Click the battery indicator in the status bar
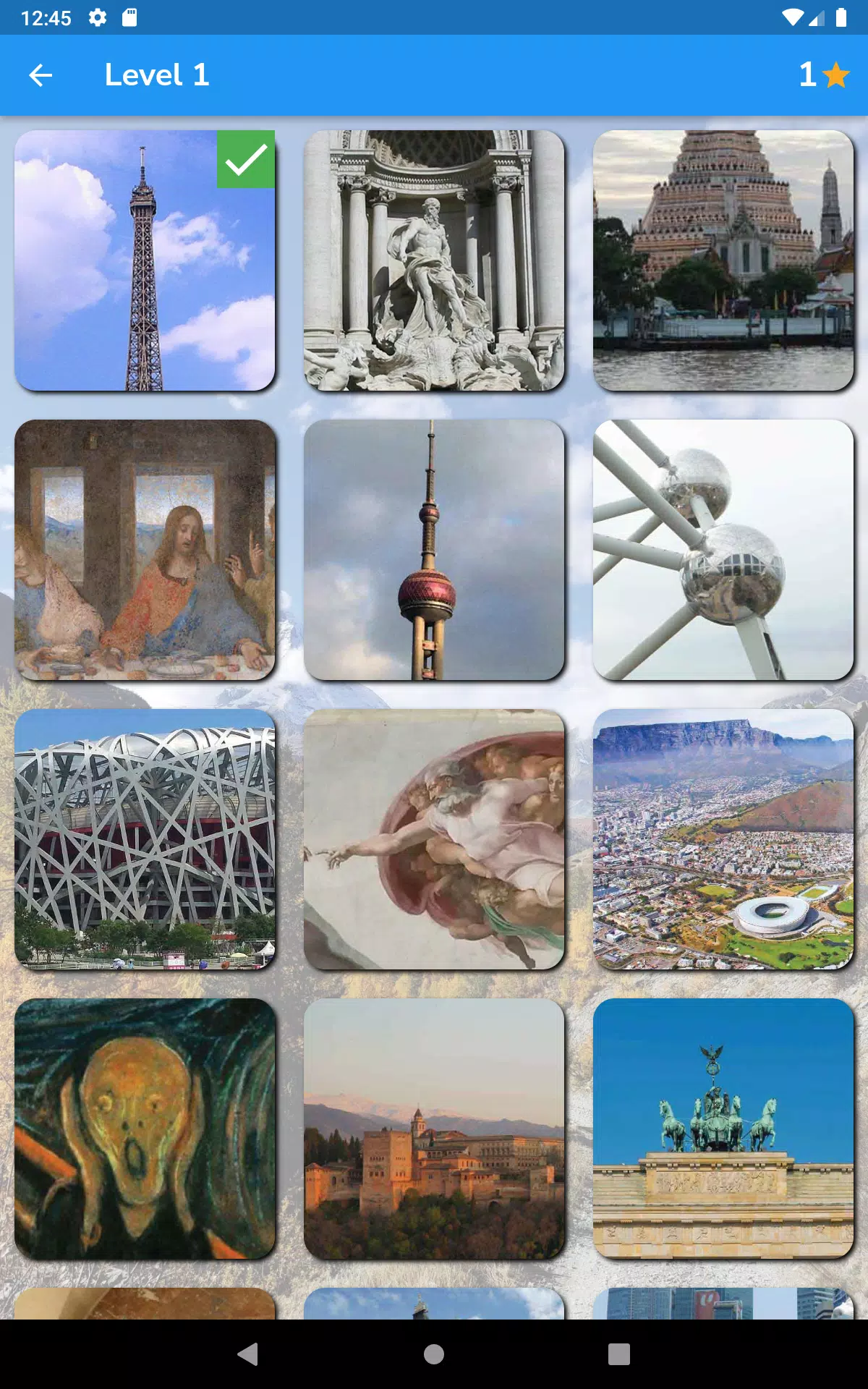This screenshot has height=1389, width=868. click(841, 16)
